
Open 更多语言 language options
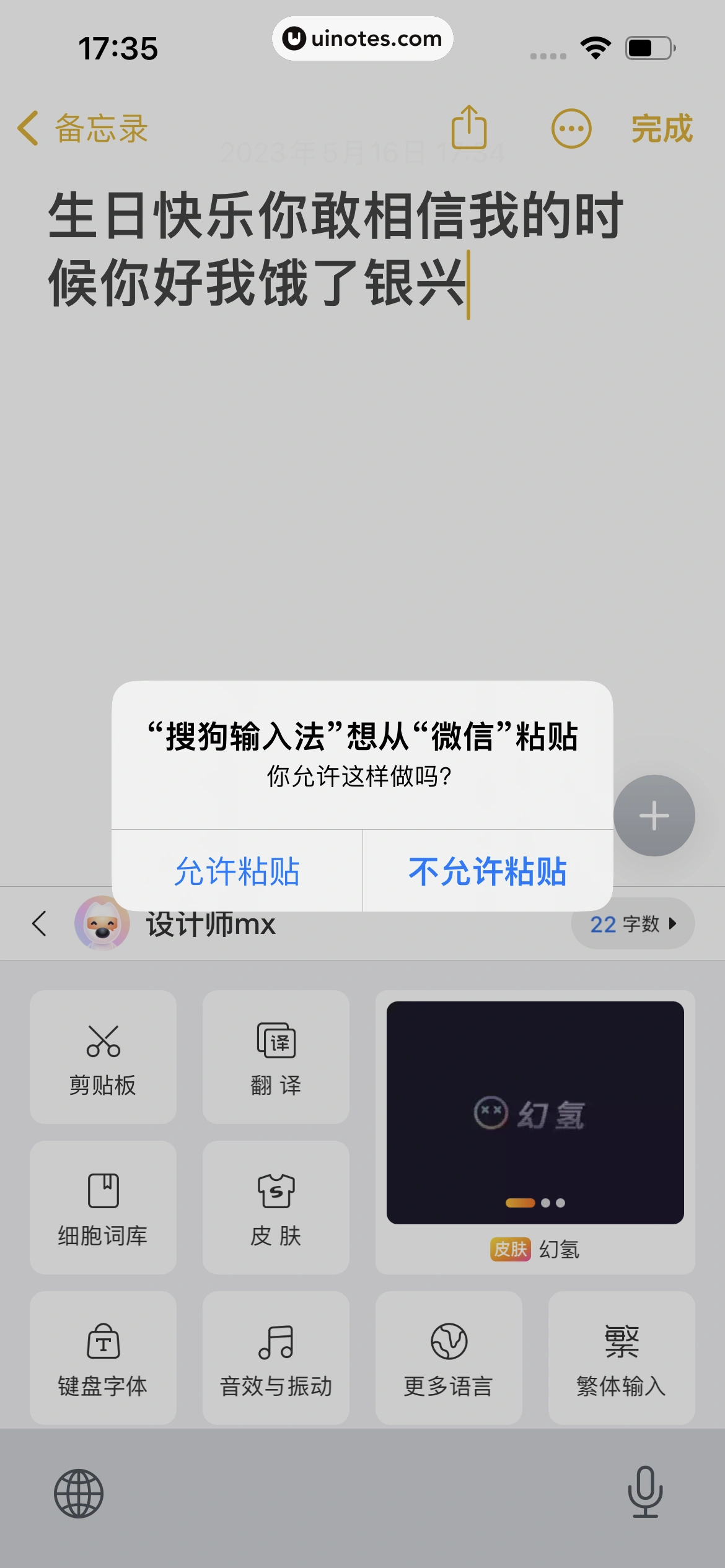coord(449,1358)
